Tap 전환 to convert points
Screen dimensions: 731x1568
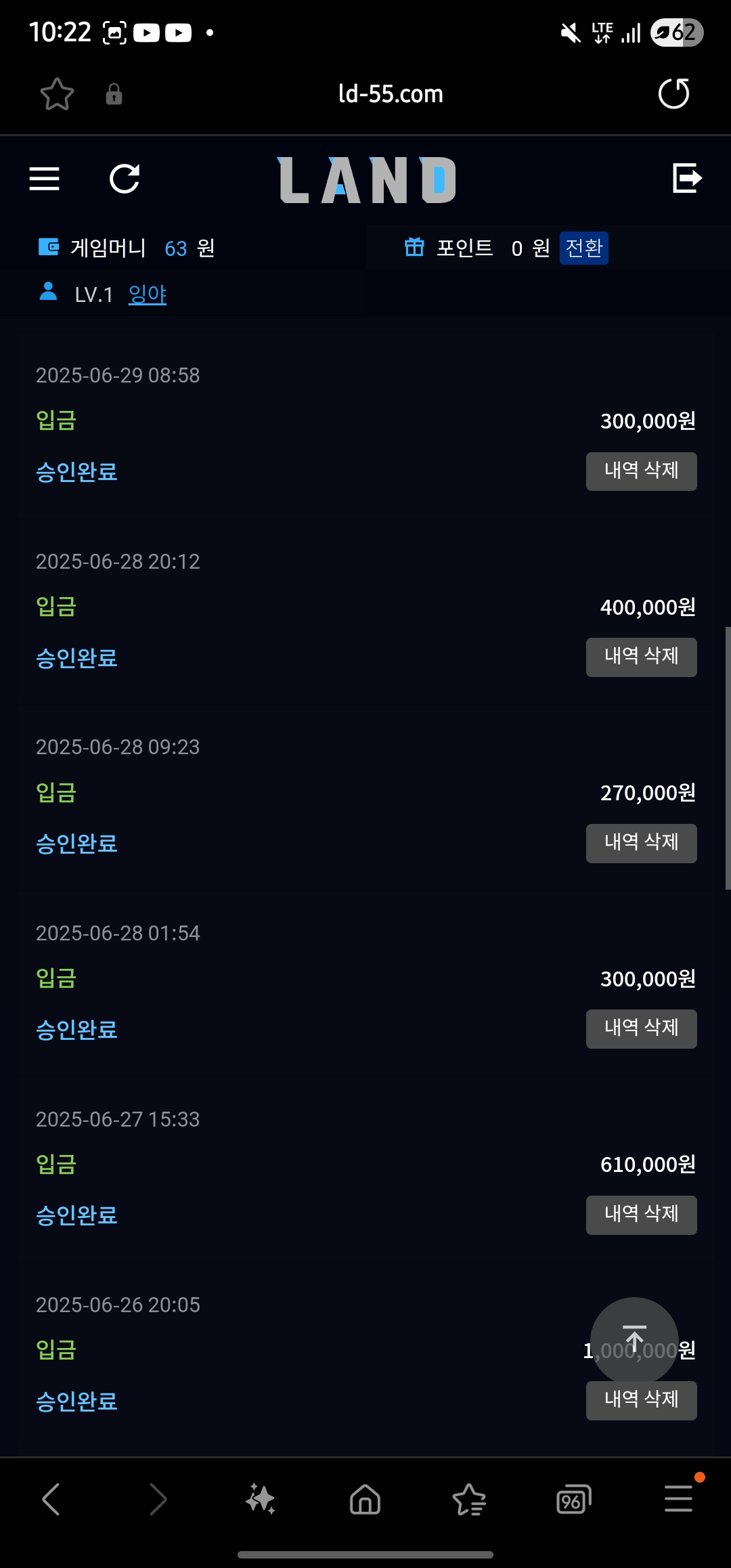583,248
